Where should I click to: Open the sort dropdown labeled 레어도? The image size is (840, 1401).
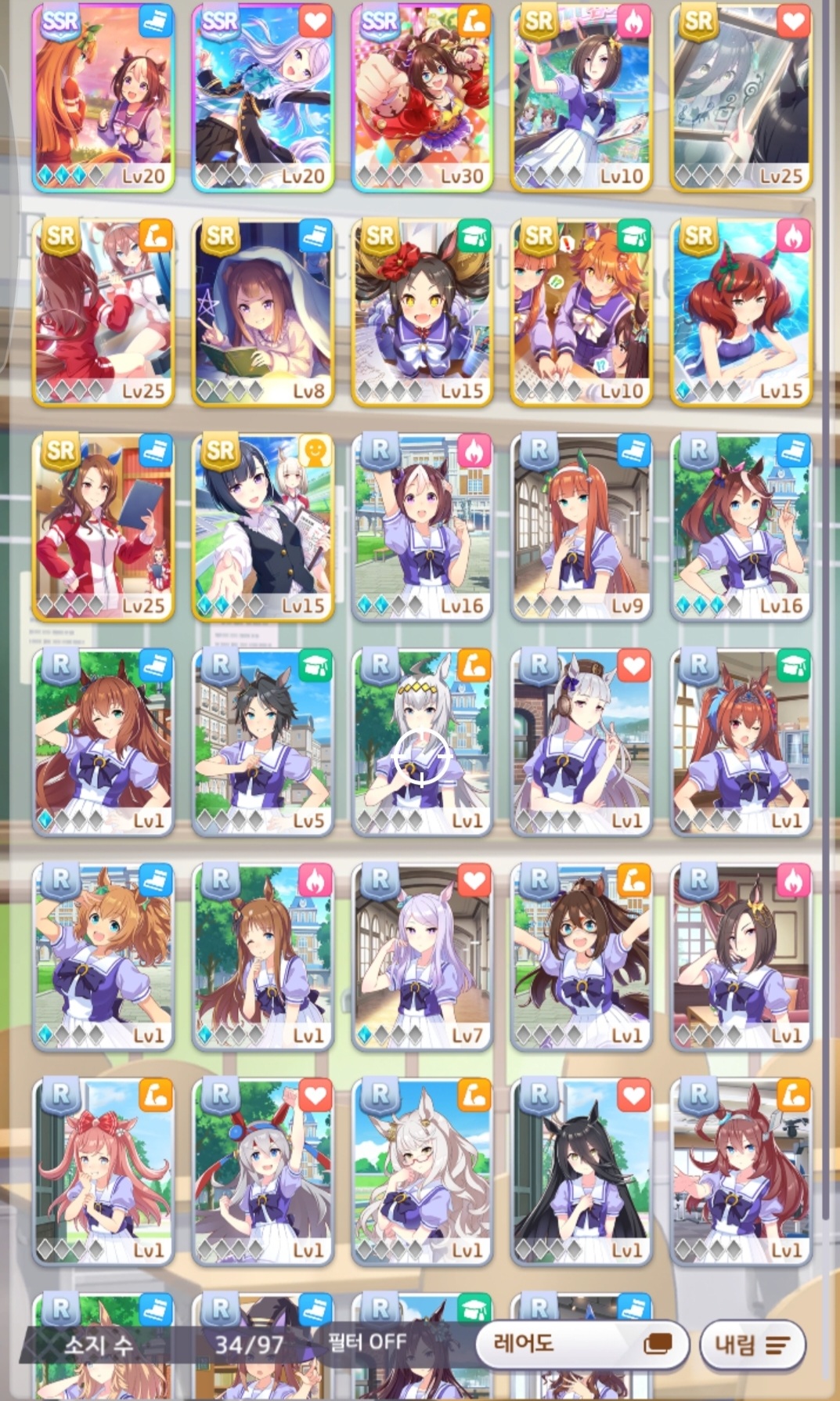581,1344
